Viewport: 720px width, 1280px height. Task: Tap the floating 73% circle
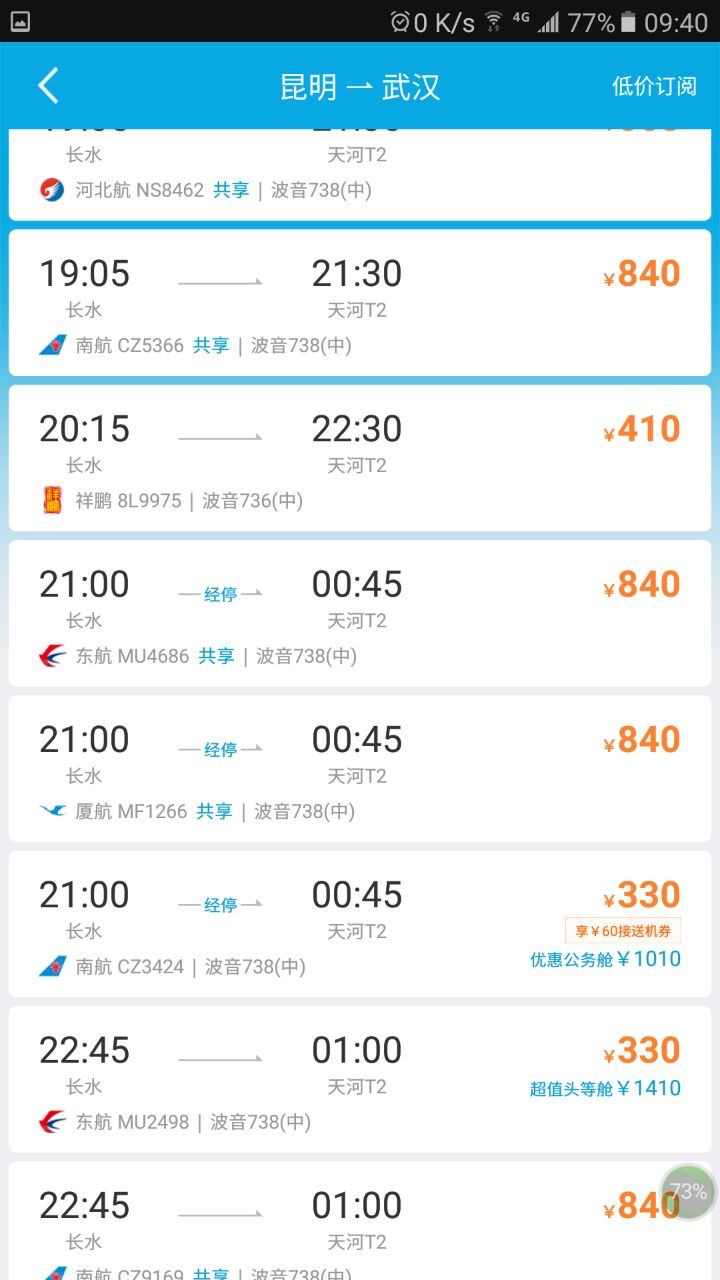[688, 1192]
